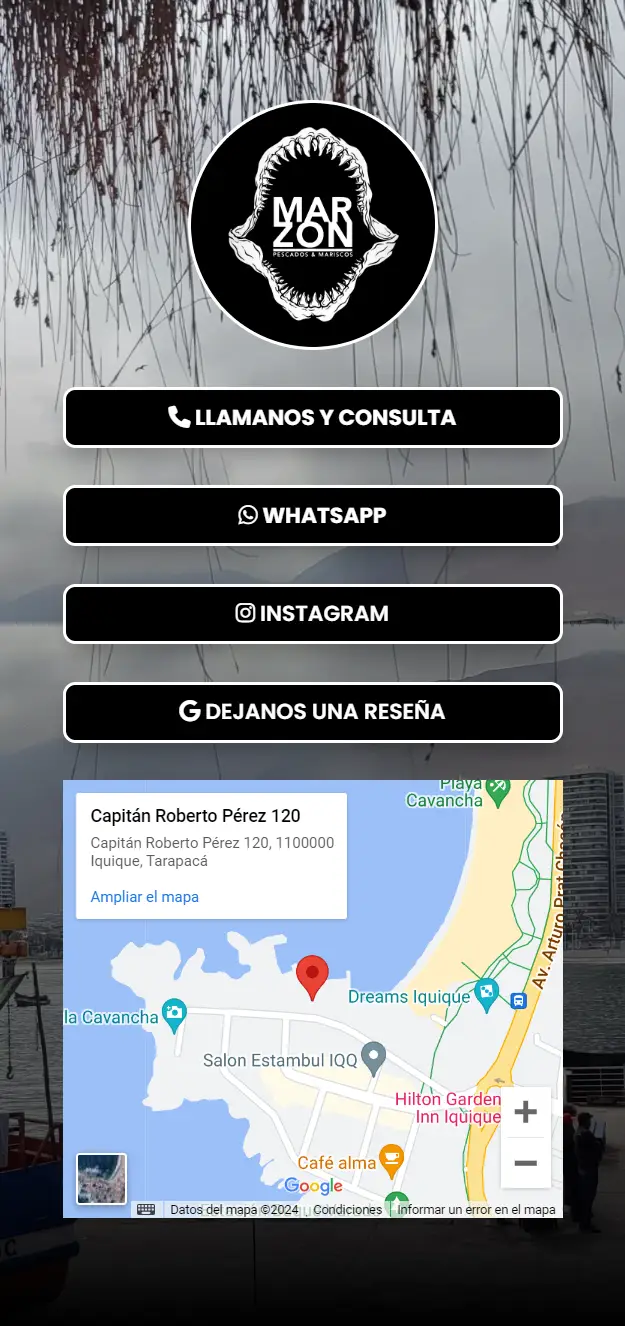Open the WHATSAPP chat button
The image size is (625, 1326).
tap(312, 515)
